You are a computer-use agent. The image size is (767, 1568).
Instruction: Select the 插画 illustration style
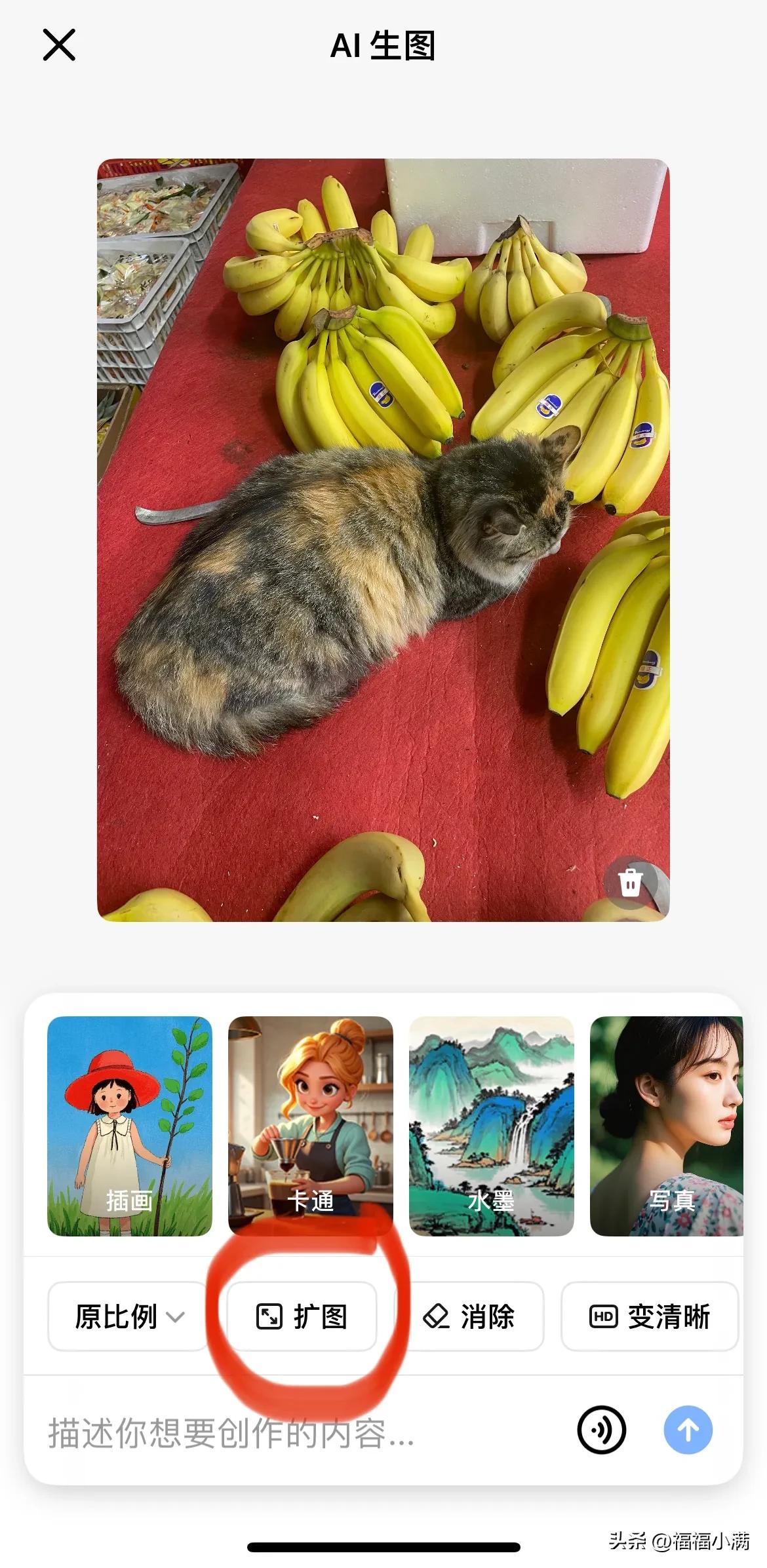point(130,1126)
